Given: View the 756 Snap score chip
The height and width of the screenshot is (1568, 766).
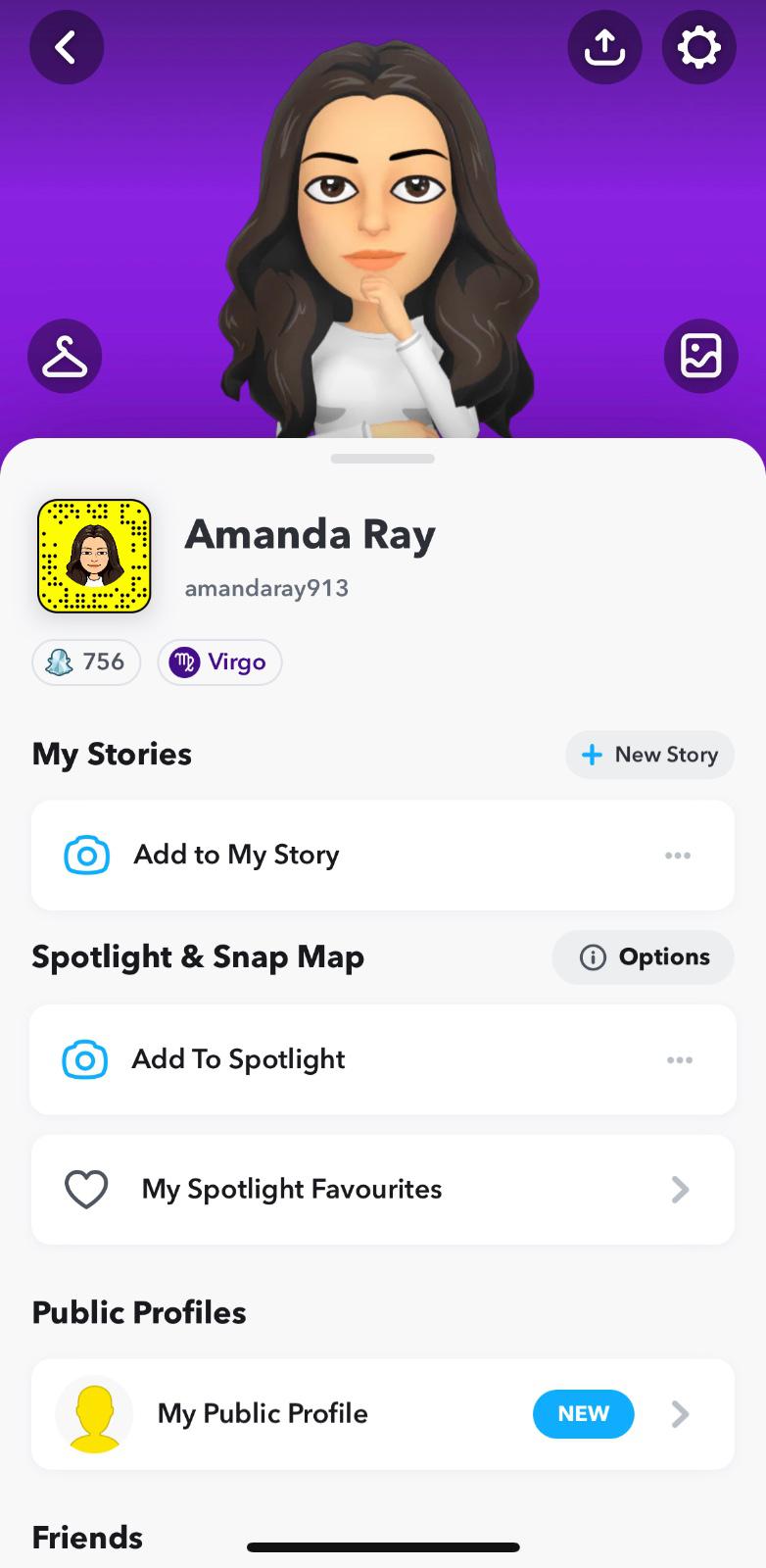Looking at the screenshot, I should point(86,662).
